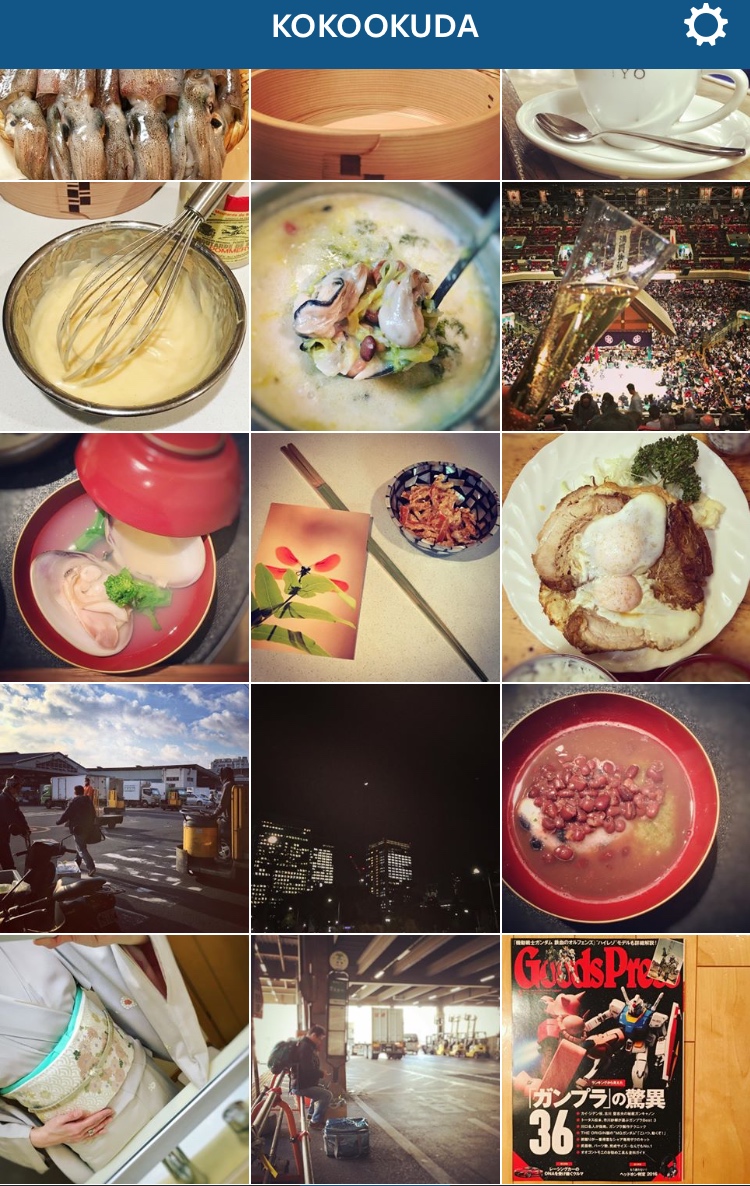The width and height of the screenshot is (750, 1186).
Task: Open the sumo arena champagne glass photo
Action: [626, 306]
